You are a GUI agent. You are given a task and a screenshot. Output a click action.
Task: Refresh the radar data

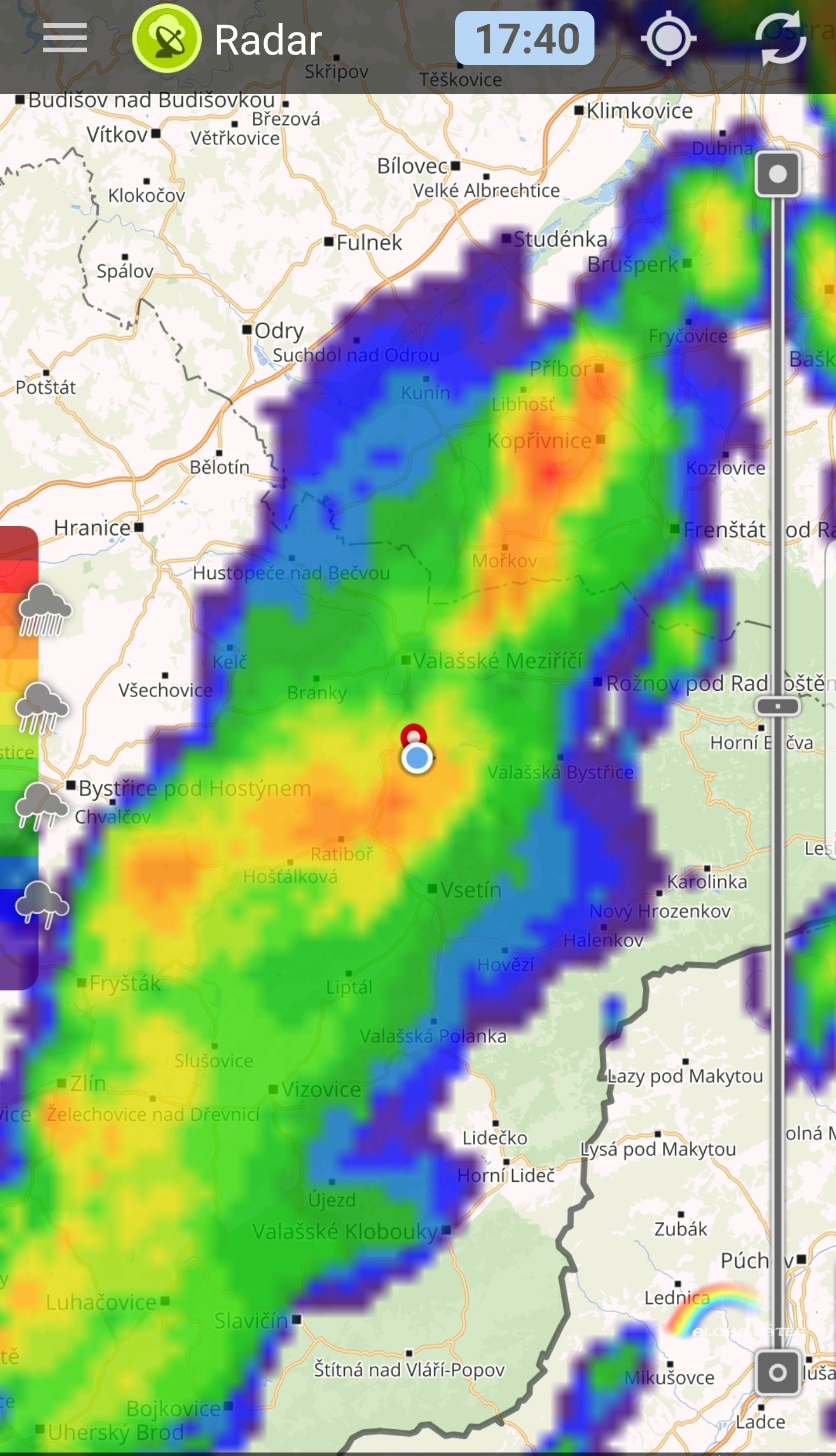[780, 39]
